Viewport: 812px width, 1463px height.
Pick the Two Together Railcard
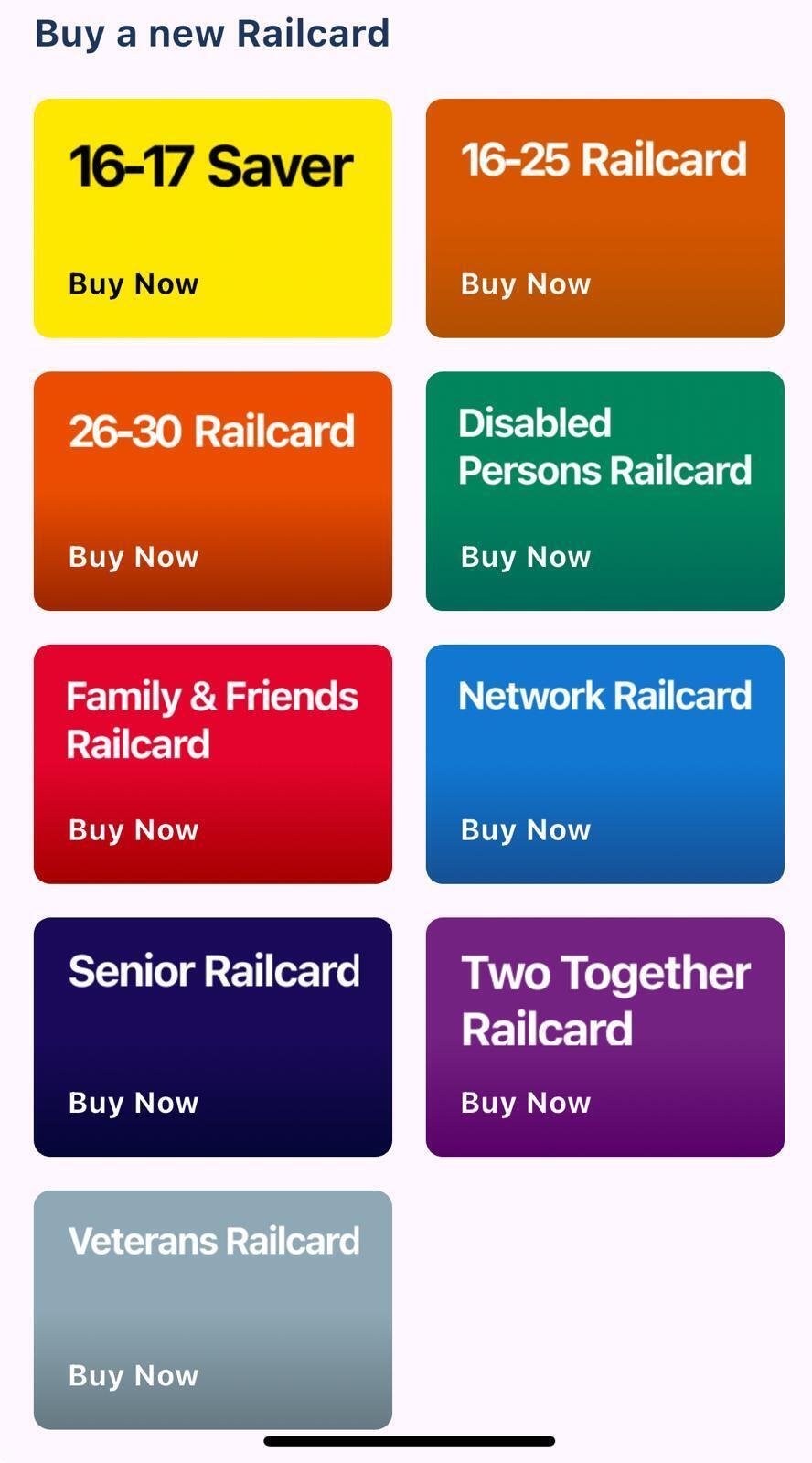pos(604,1036)
